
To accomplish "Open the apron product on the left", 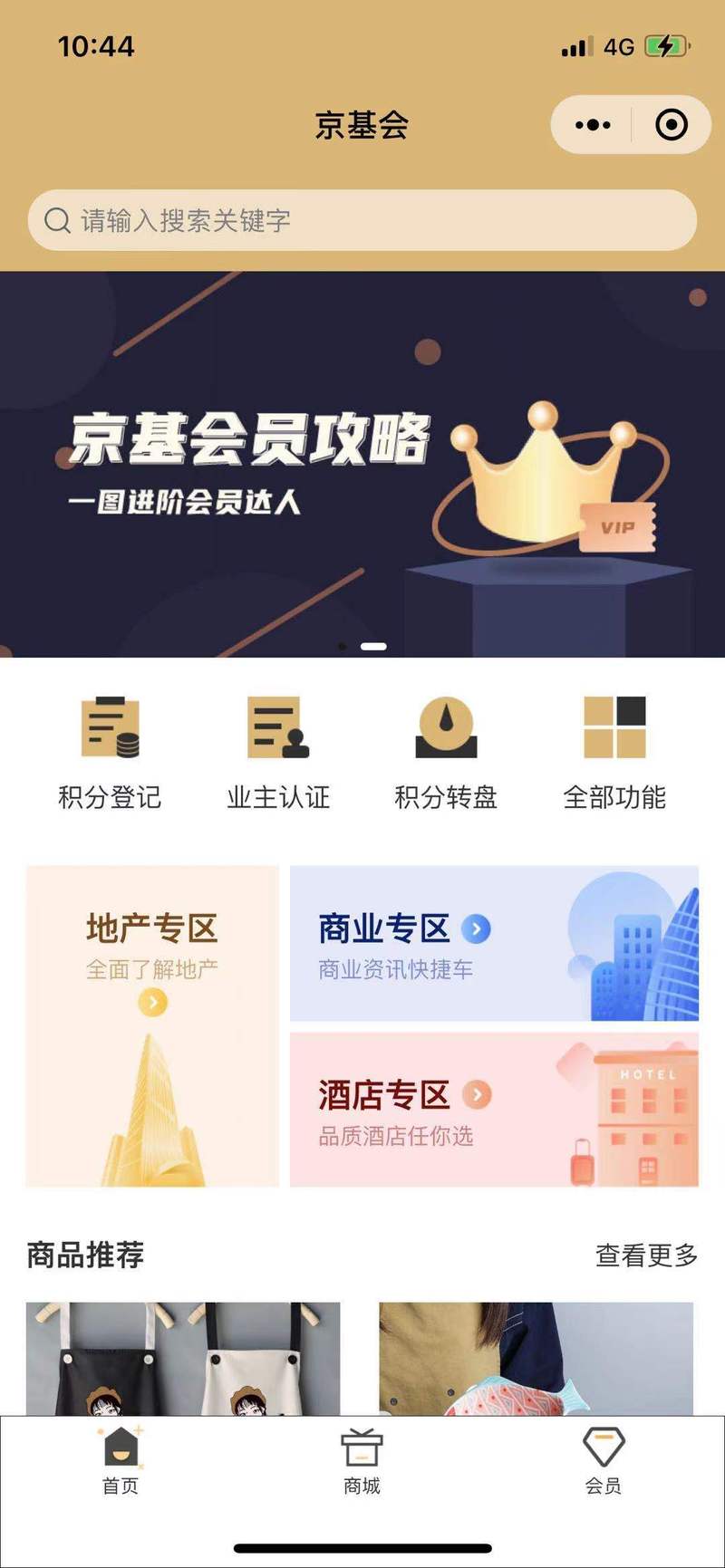I will pos(183,1359).
